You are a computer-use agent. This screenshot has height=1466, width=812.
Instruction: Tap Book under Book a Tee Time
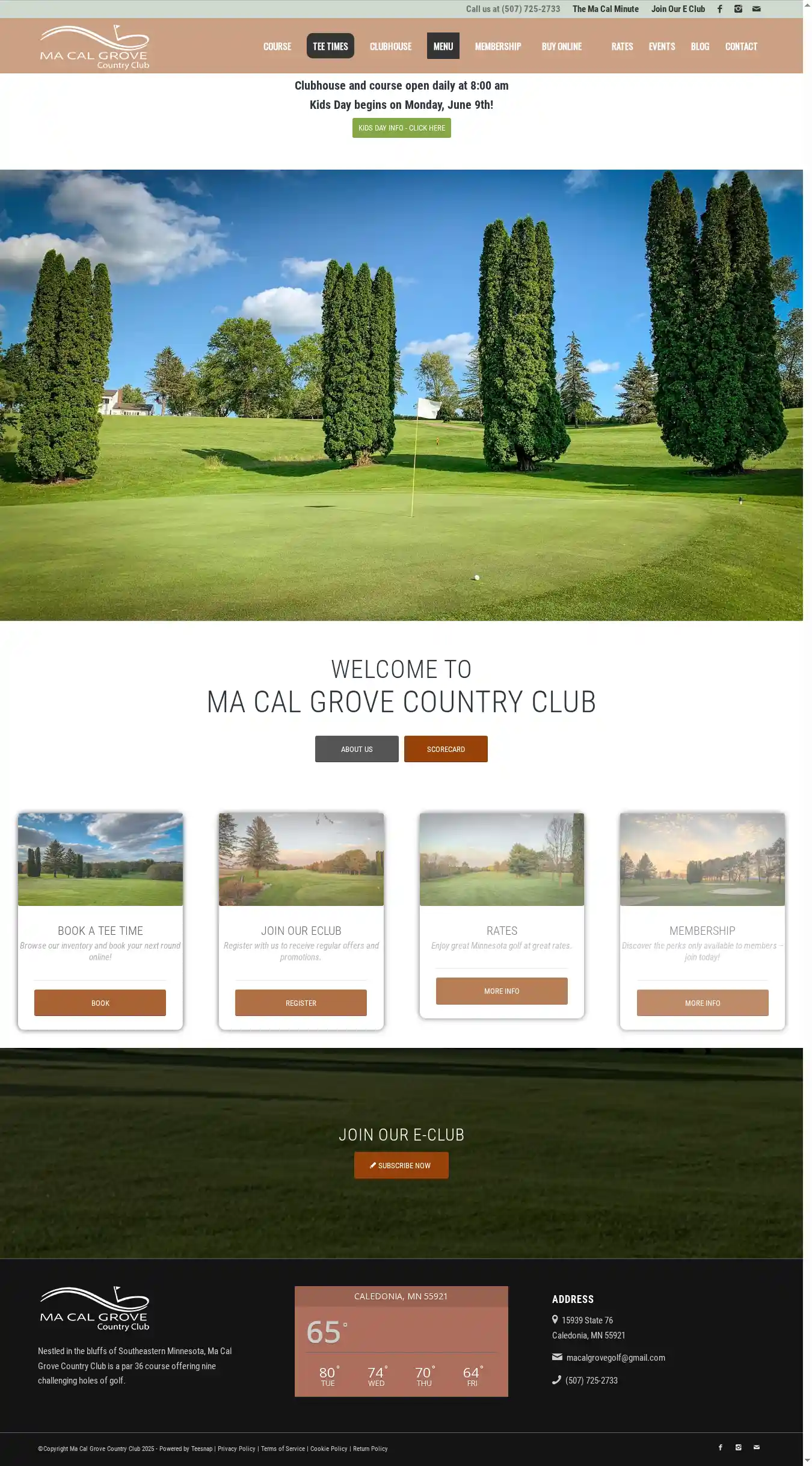tap(100, 1003)
